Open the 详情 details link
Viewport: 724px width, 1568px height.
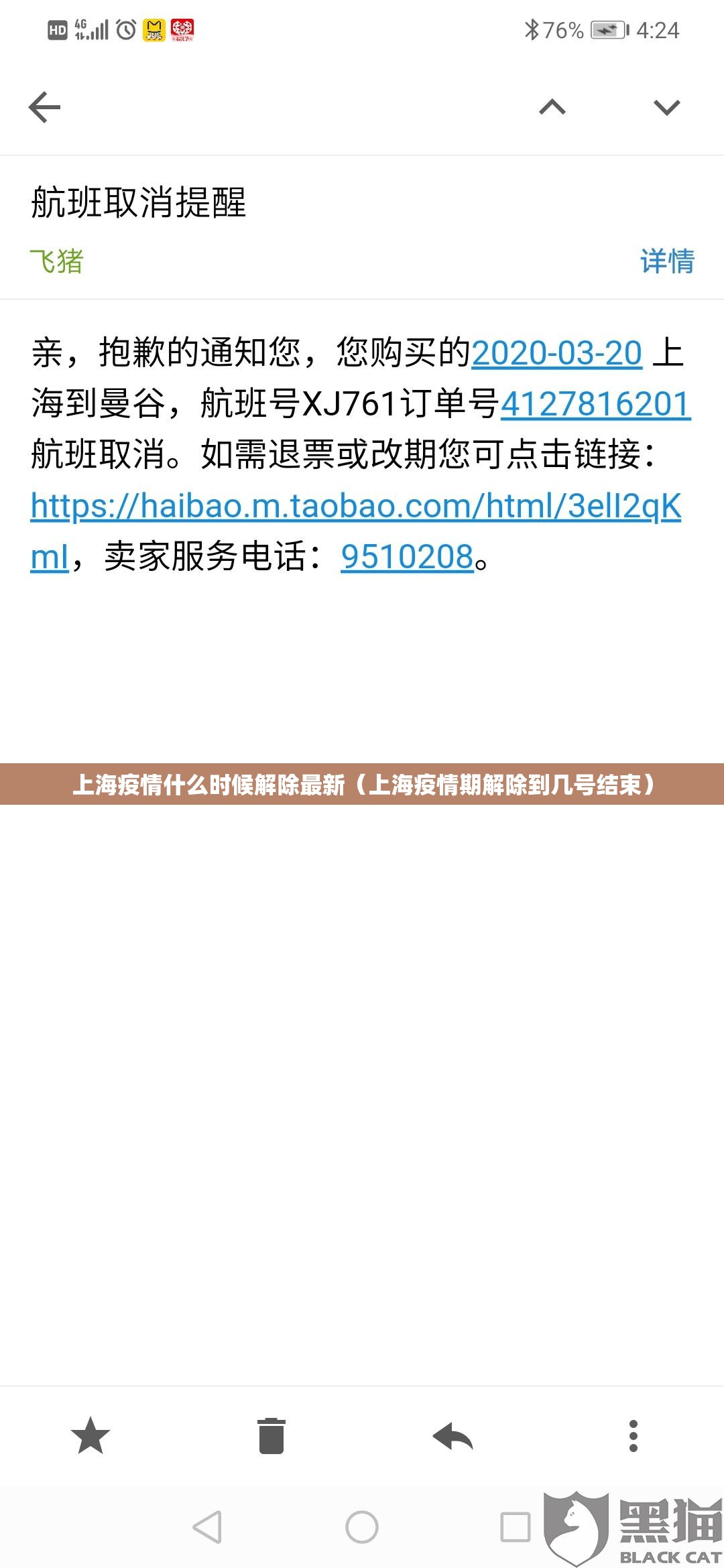(x=667, y=261)
